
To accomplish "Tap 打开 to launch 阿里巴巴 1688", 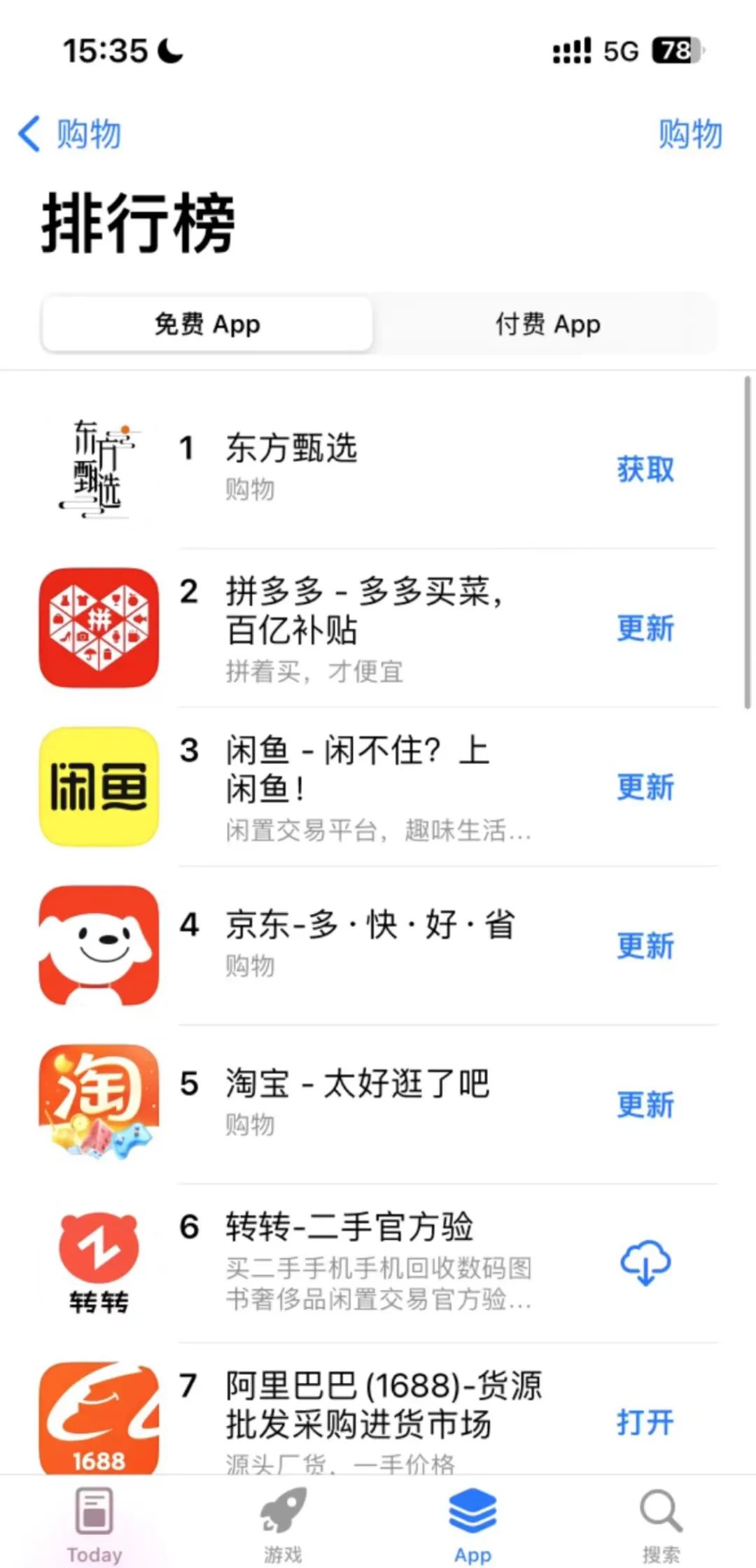I will tap(645, 1422).
